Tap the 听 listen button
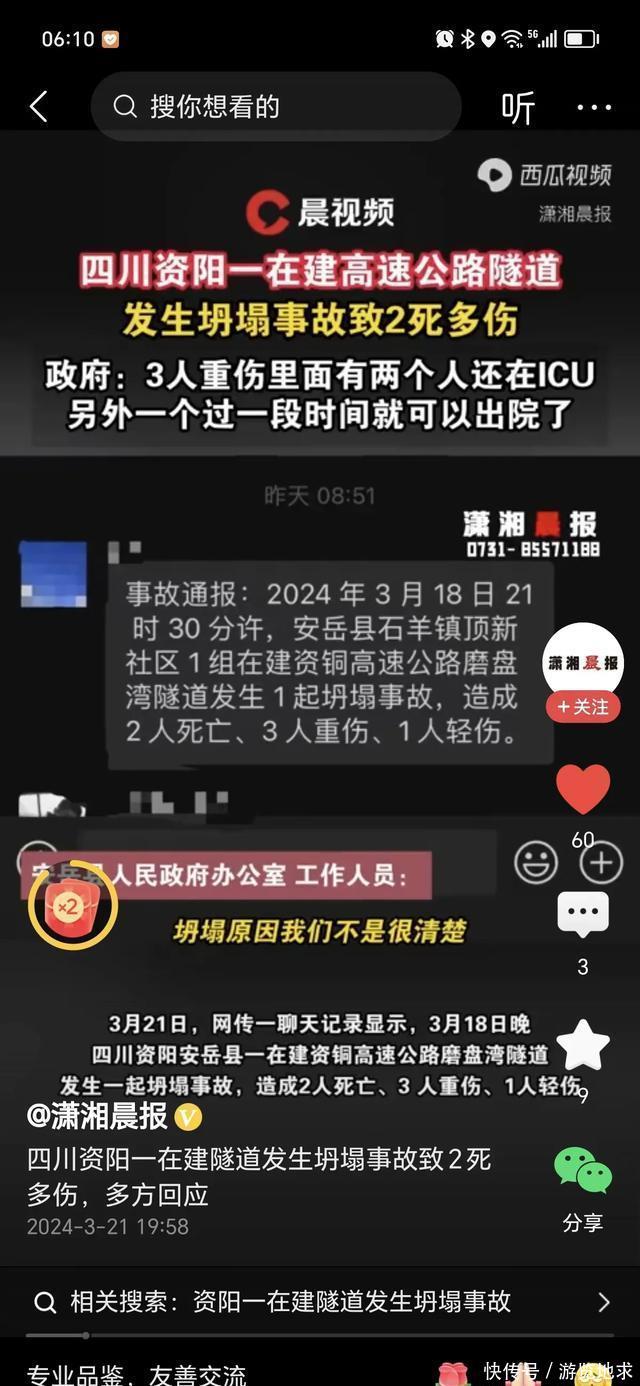This screenshot has width=640, height=1386. tap(518, 108)
